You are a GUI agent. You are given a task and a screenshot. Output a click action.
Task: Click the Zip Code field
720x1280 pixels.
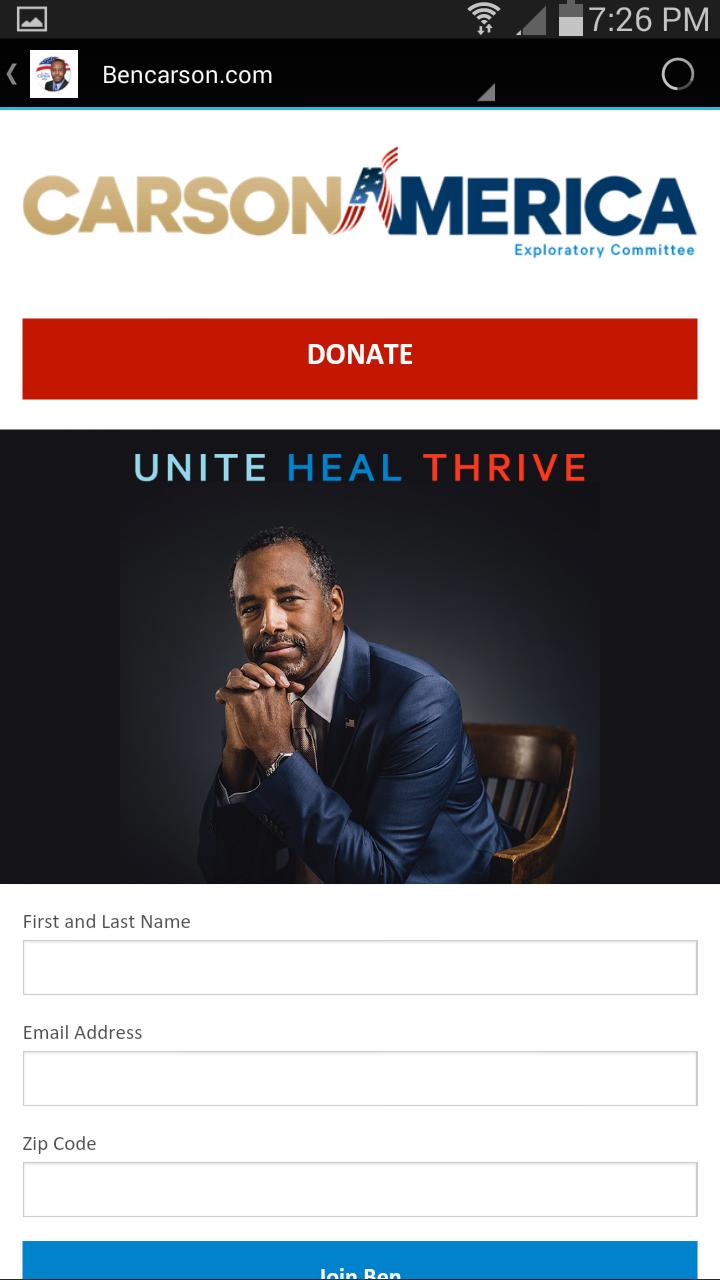[x=359, y=1189]
